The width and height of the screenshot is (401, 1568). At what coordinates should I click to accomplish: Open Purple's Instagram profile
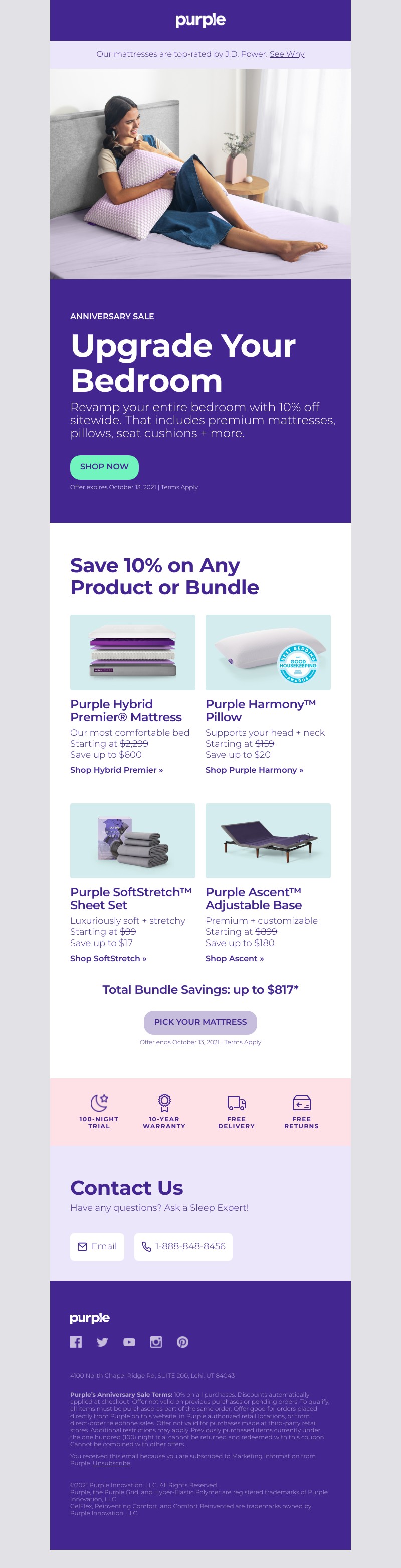coord(156,1342)
